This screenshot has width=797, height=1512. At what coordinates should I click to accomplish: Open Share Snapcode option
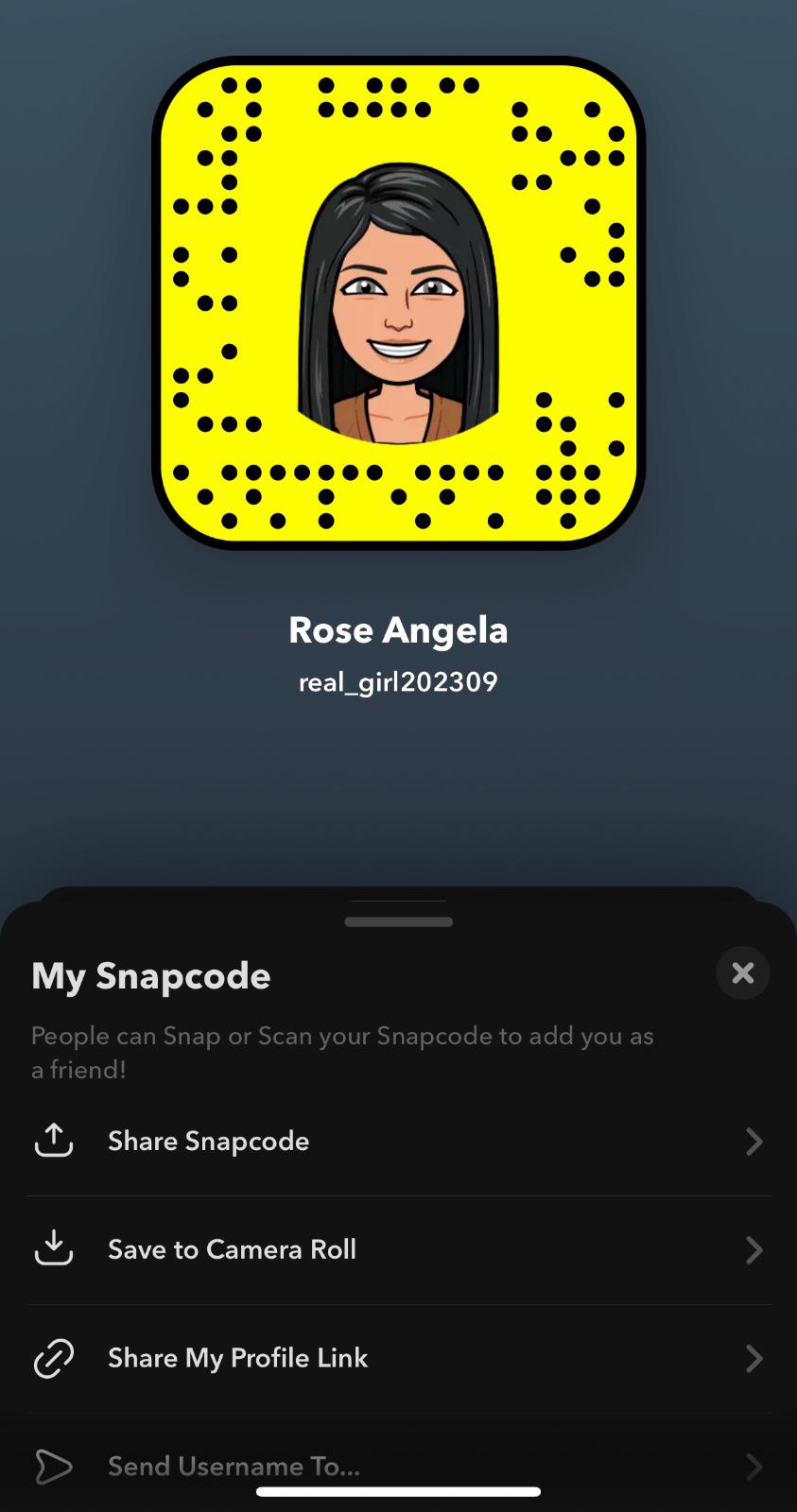tap(397, 1141)
